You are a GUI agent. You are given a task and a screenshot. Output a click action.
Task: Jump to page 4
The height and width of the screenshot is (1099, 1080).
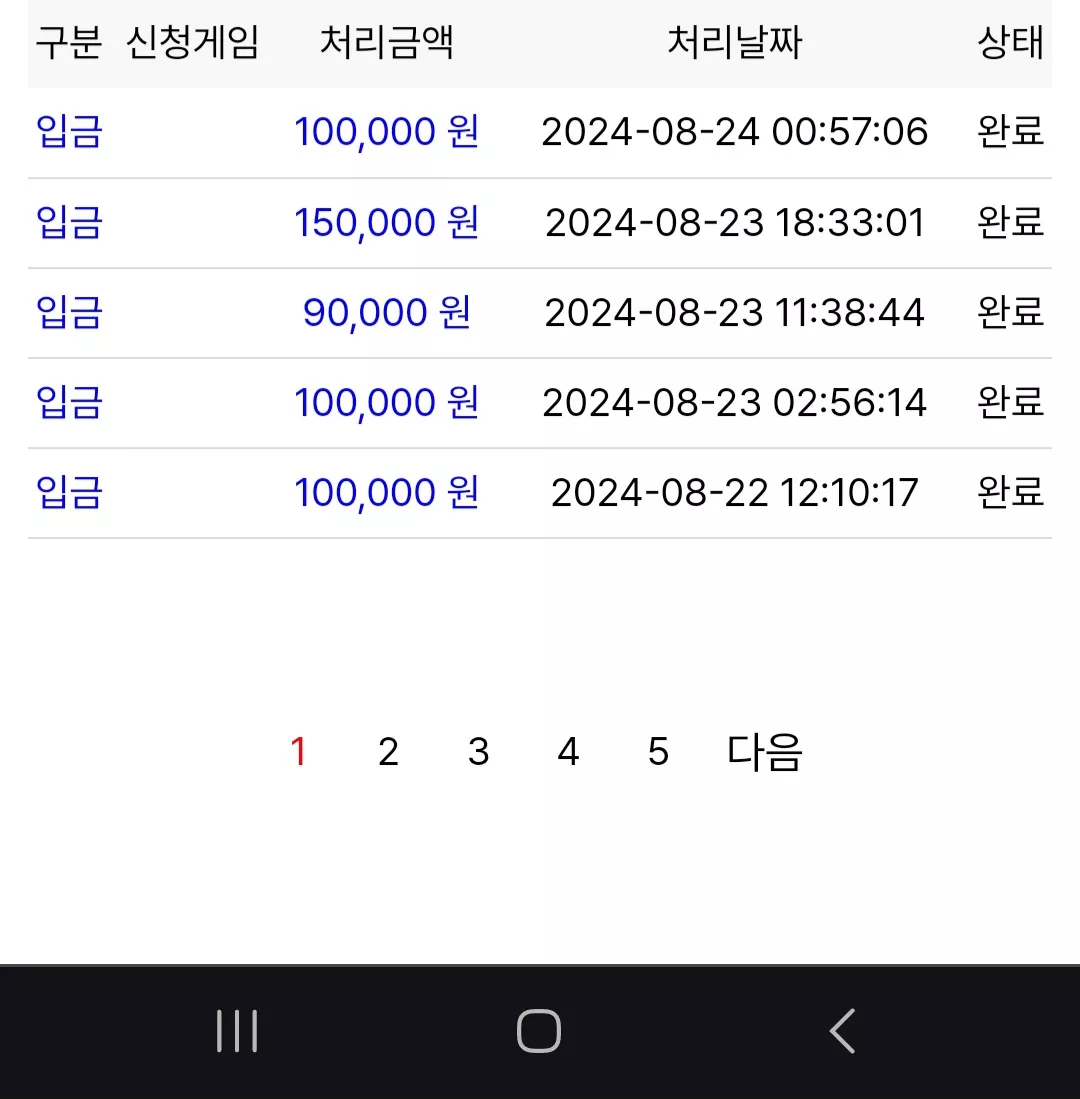point(568,752)
